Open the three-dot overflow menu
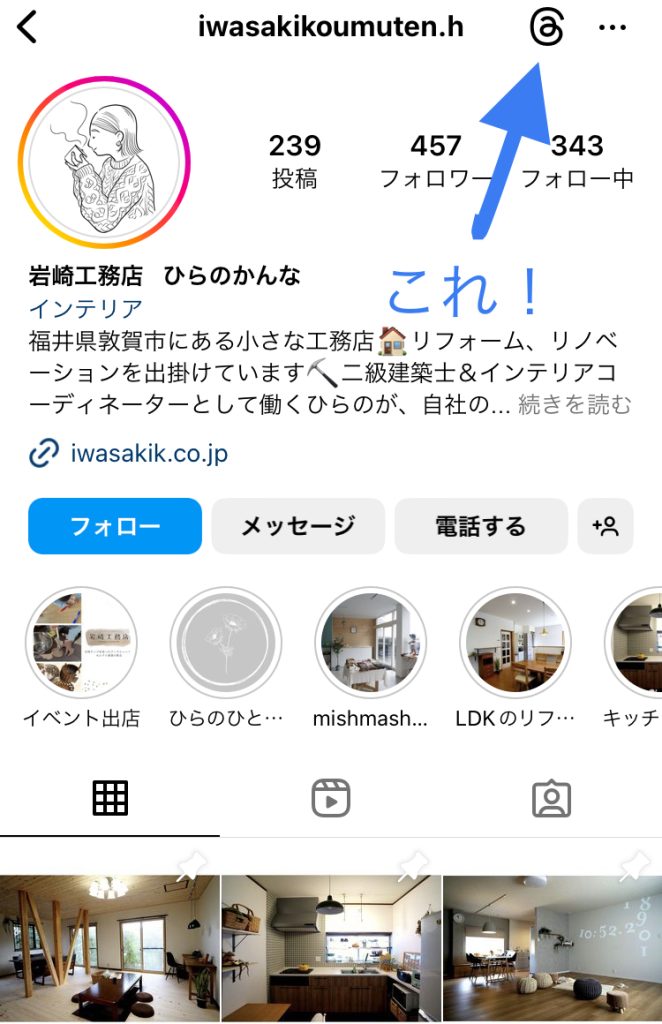The image size is (662, 1024). (612, 28)
